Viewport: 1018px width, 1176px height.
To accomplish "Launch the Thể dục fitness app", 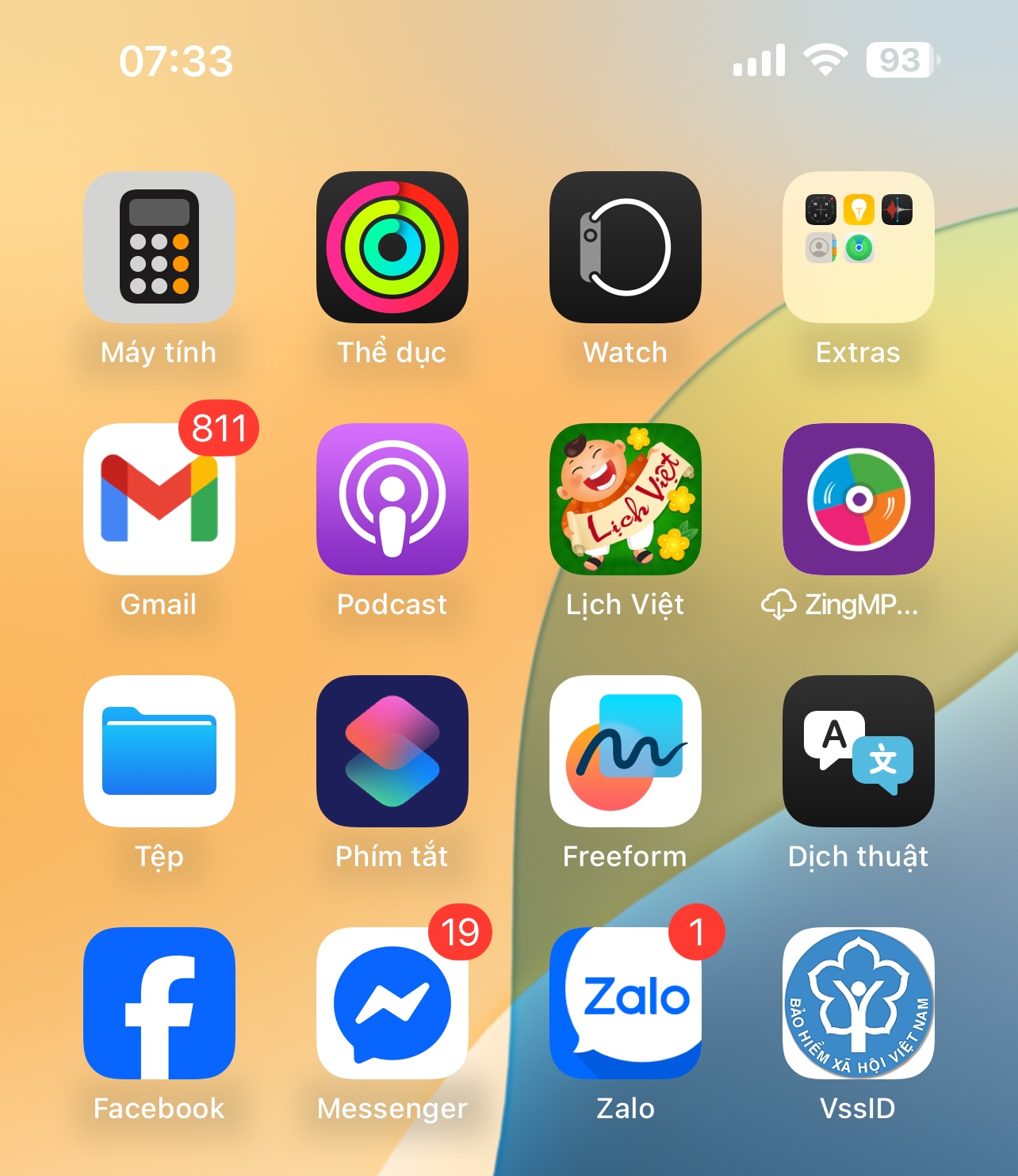I will (392, 247).
